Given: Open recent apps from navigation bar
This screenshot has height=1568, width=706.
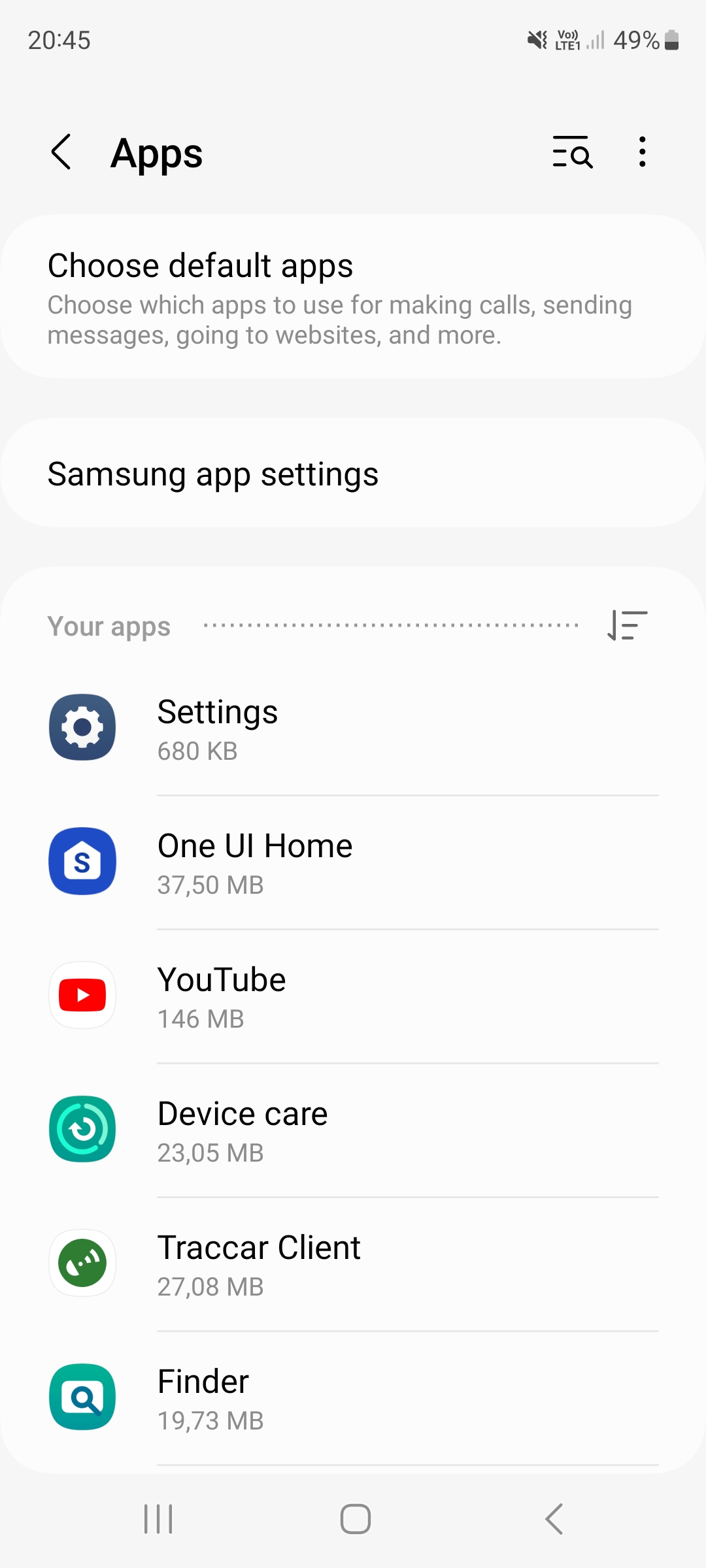Looking at the screenshot, I should 158,1519.
